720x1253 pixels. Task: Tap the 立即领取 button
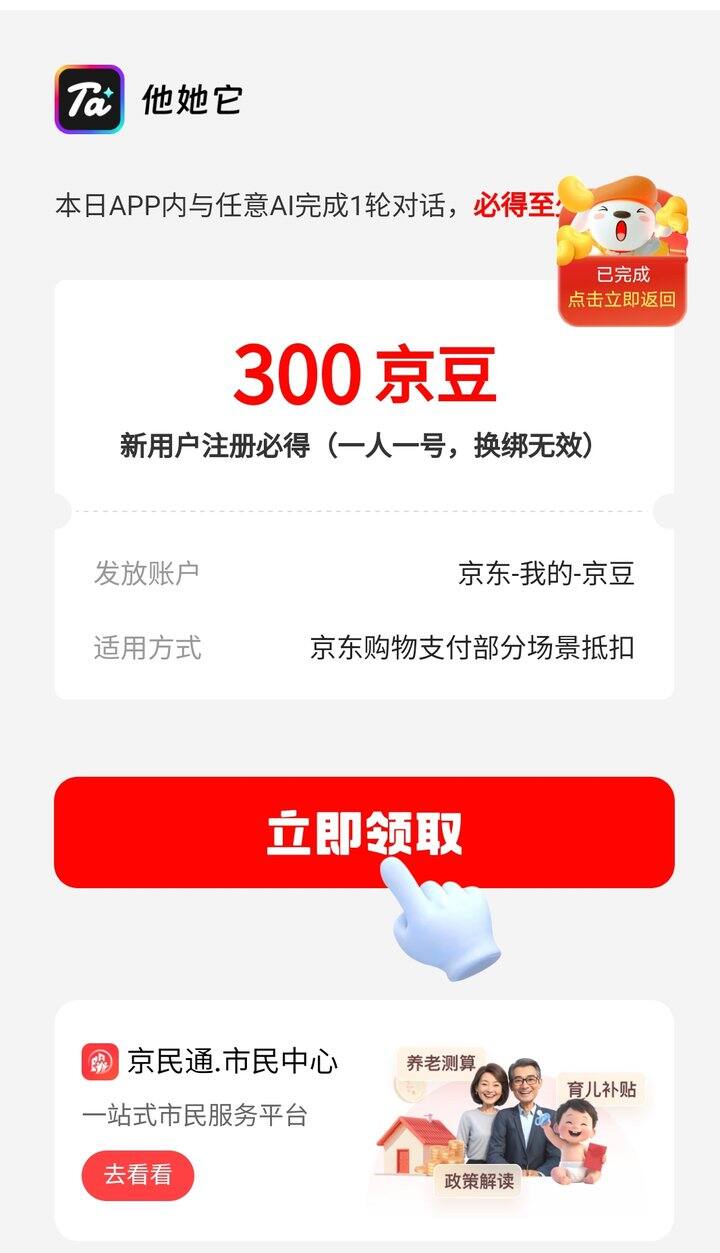364,832
